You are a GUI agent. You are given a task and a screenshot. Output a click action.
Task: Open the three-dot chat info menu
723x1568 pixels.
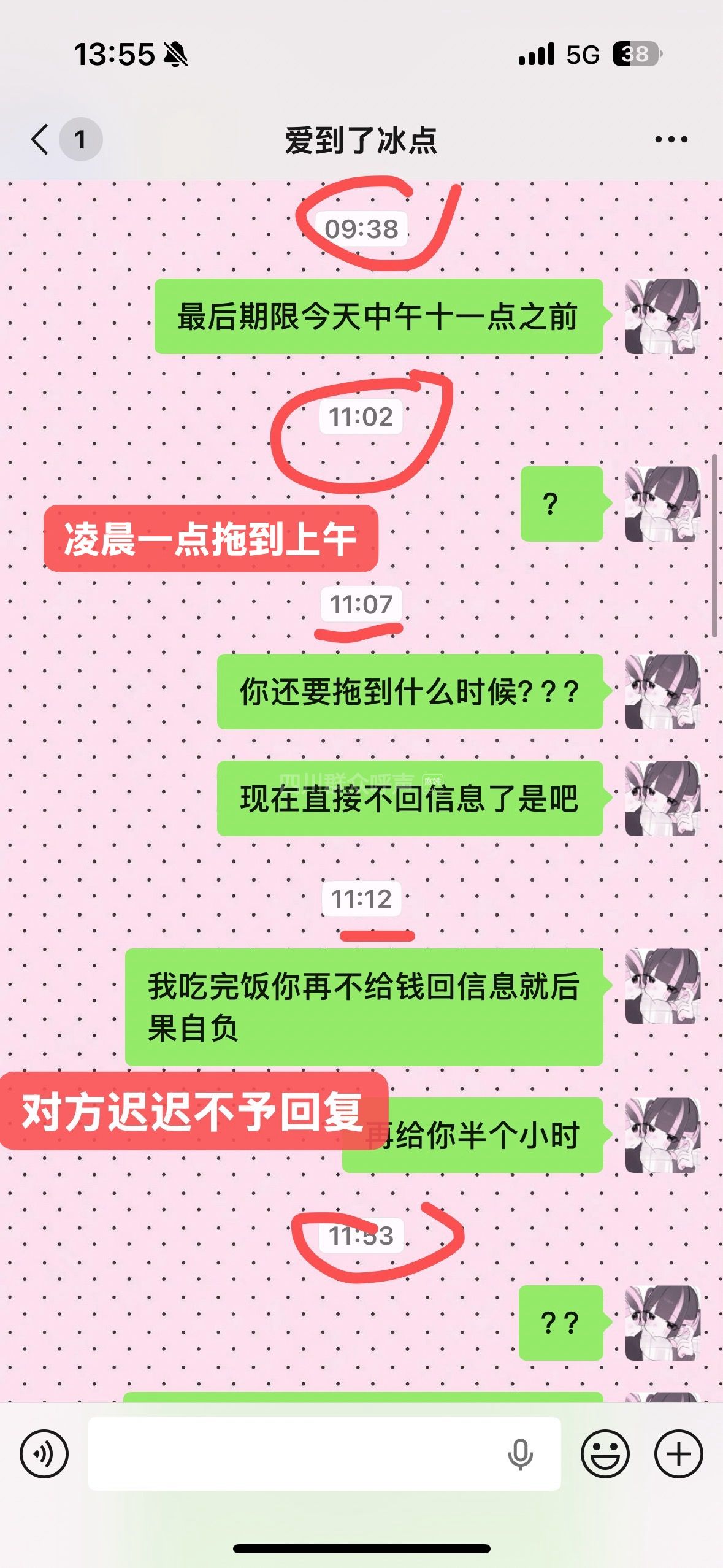pyautogui.click(x=671, y=140)
